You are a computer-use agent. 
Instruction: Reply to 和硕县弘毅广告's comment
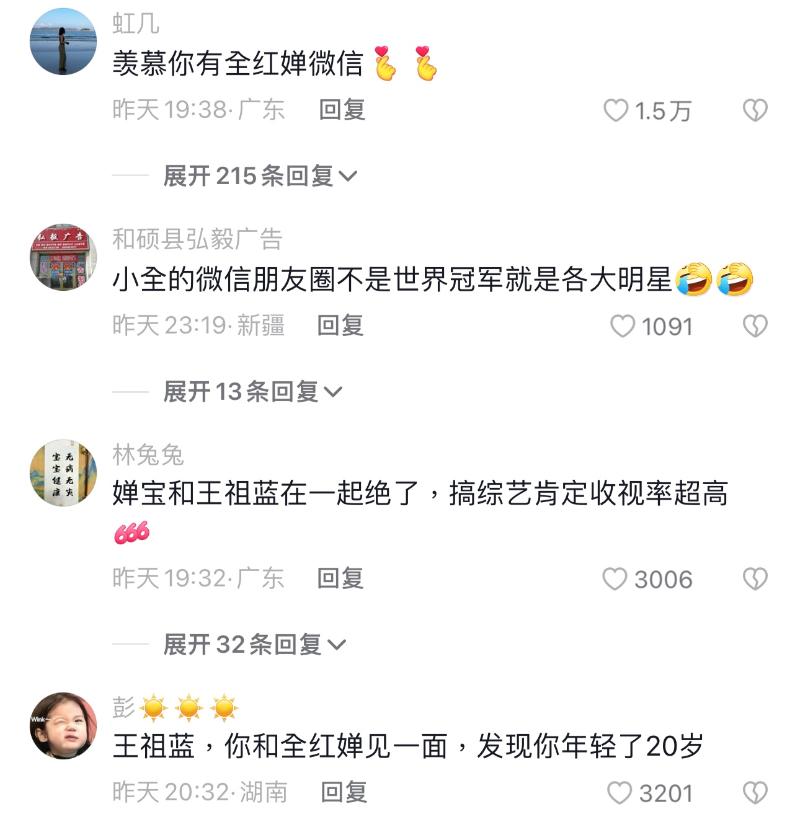tap(340, 325)
